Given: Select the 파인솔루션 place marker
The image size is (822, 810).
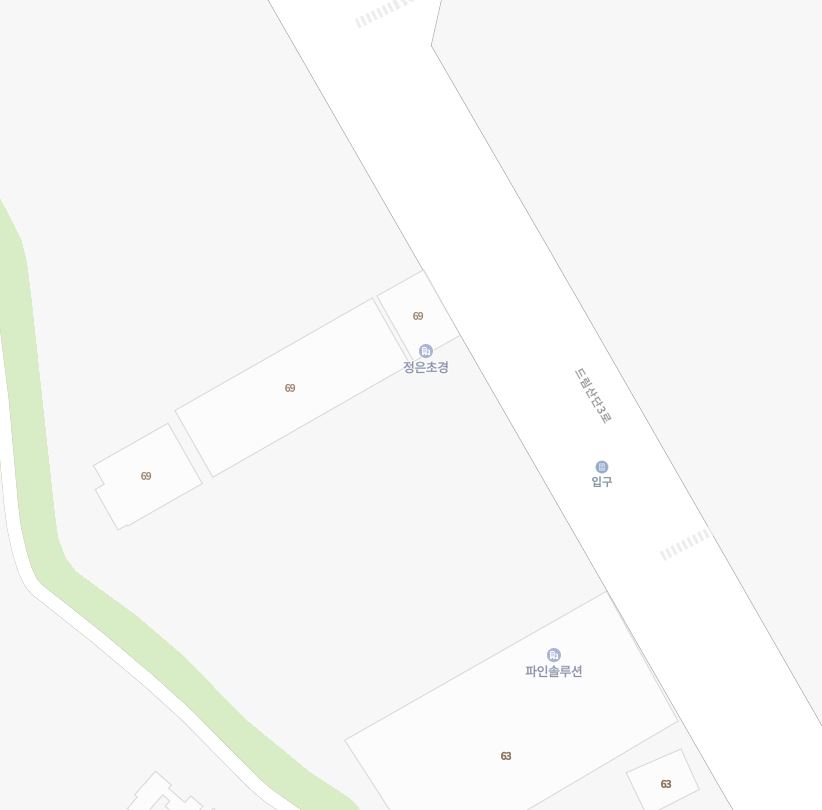Looking at the screenshot, I should [554, 655].
